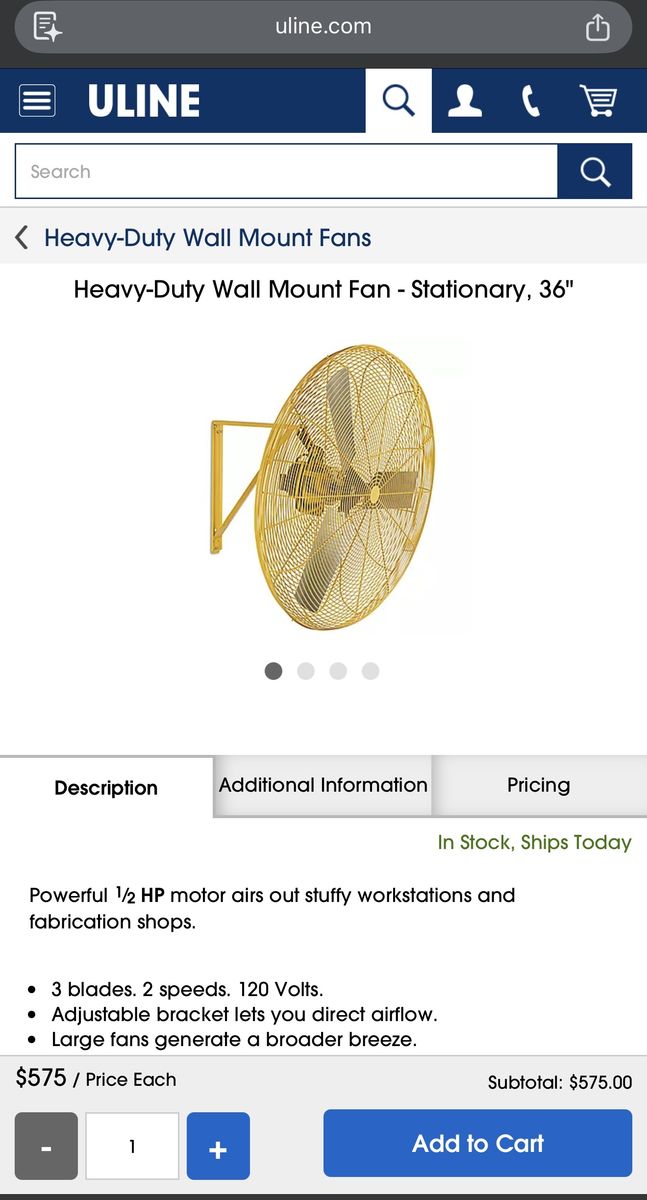Select the Description tab
647x1200 pixels.
106,788
